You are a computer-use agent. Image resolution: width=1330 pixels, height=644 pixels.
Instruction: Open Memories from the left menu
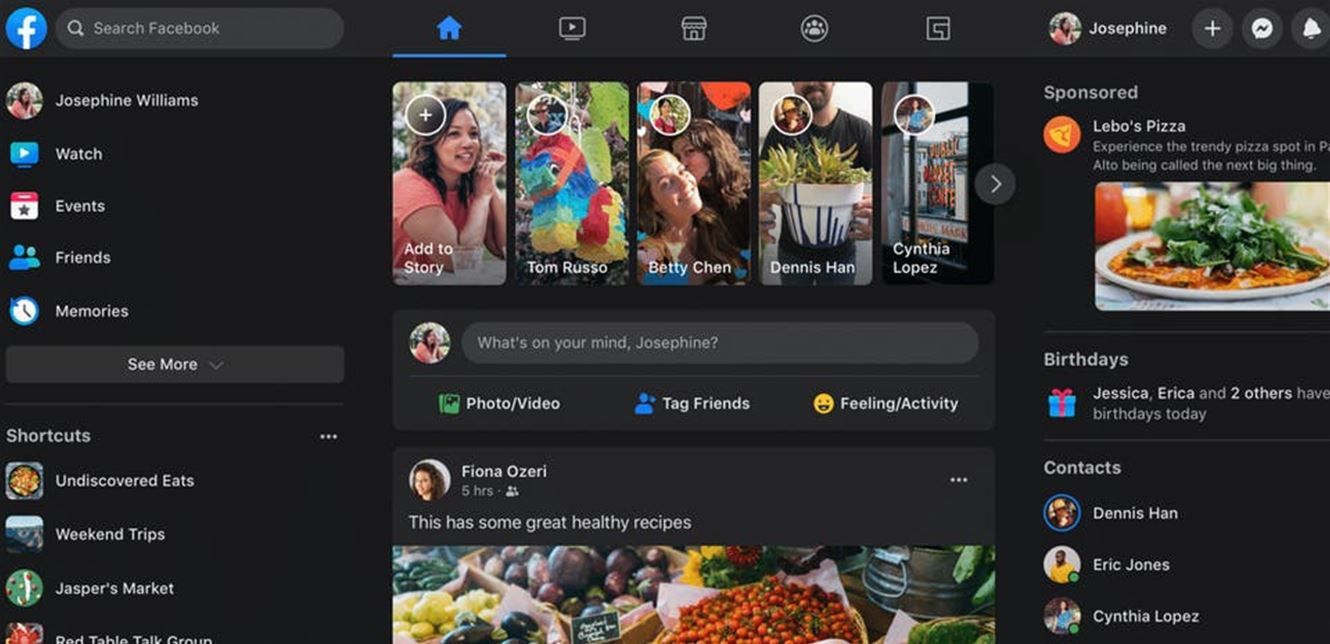pos(91,311)
